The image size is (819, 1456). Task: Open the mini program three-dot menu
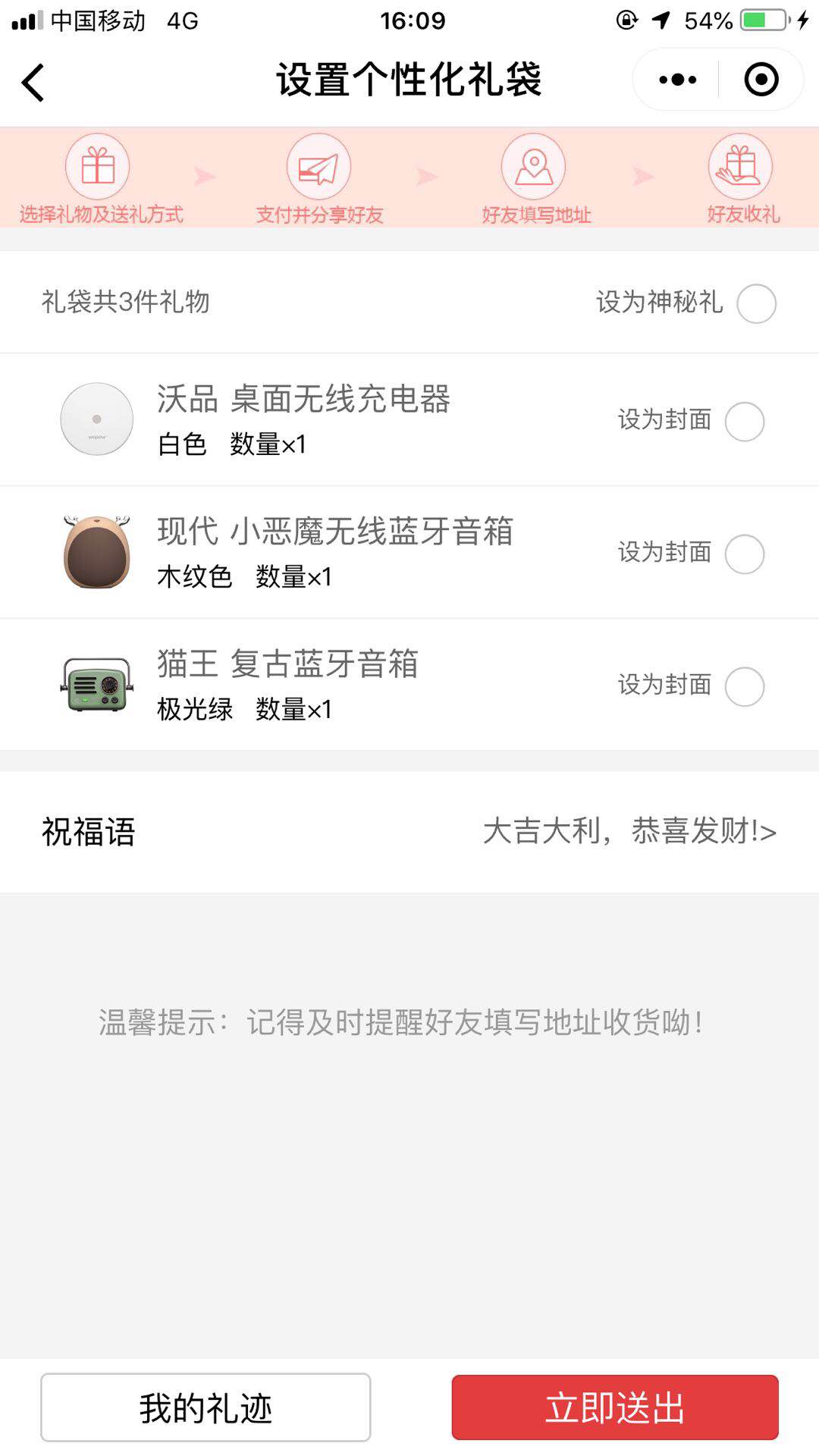[x=677, y=80]
